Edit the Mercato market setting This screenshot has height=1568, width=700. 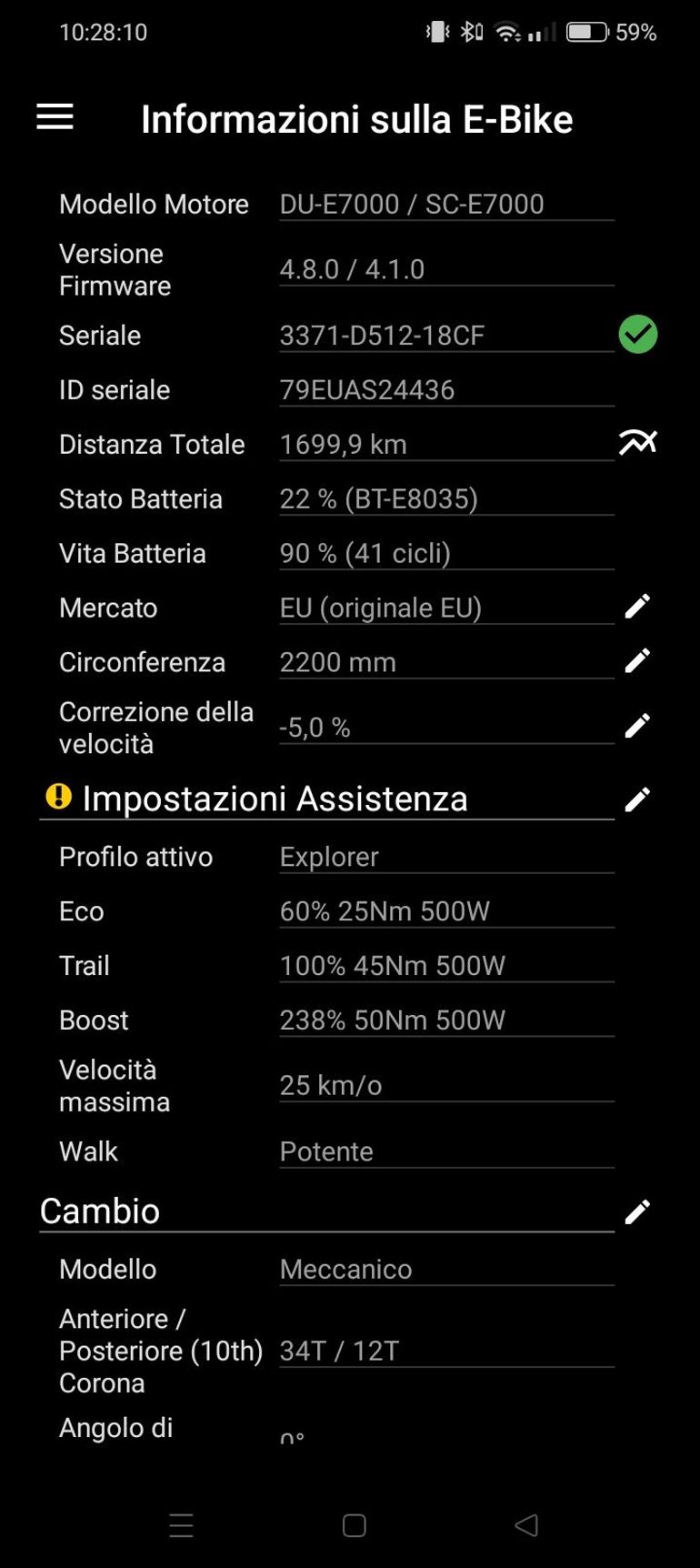637,607
